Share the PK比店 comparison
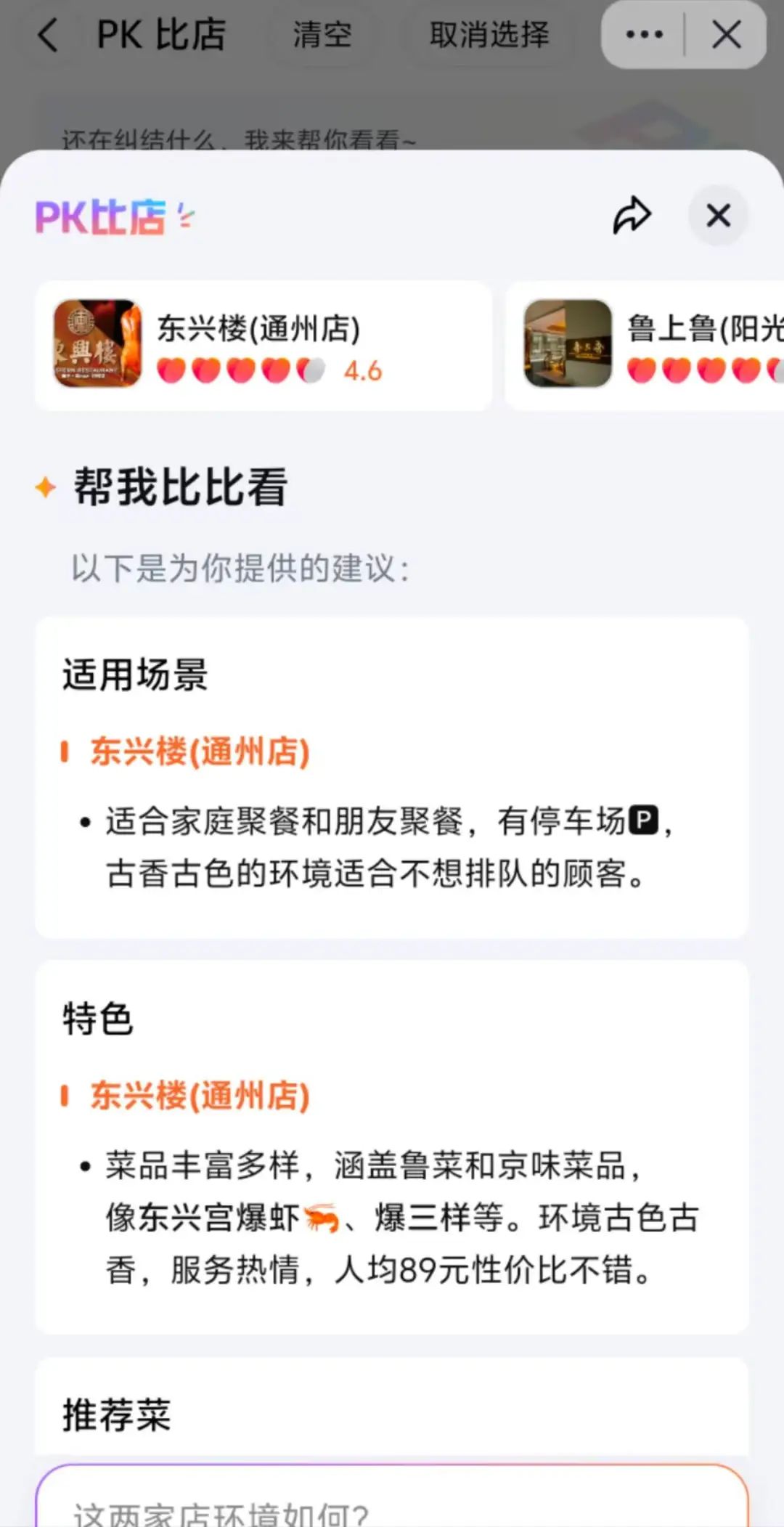This screenshot has height=1527, width=784. pyautogui.click(x=632, y=216)
